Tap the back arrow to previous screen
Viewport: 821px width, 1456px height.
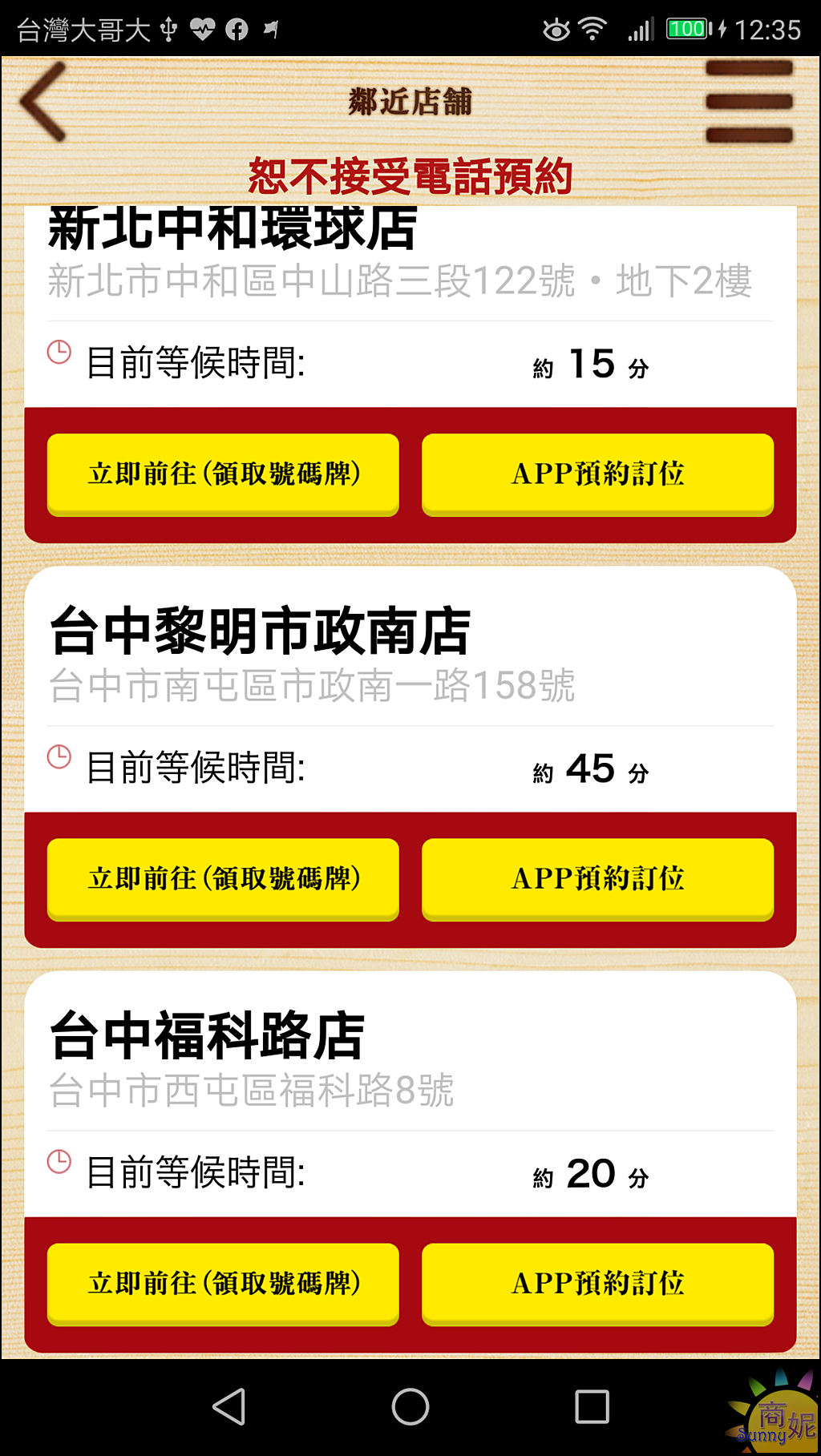(42, 102)
